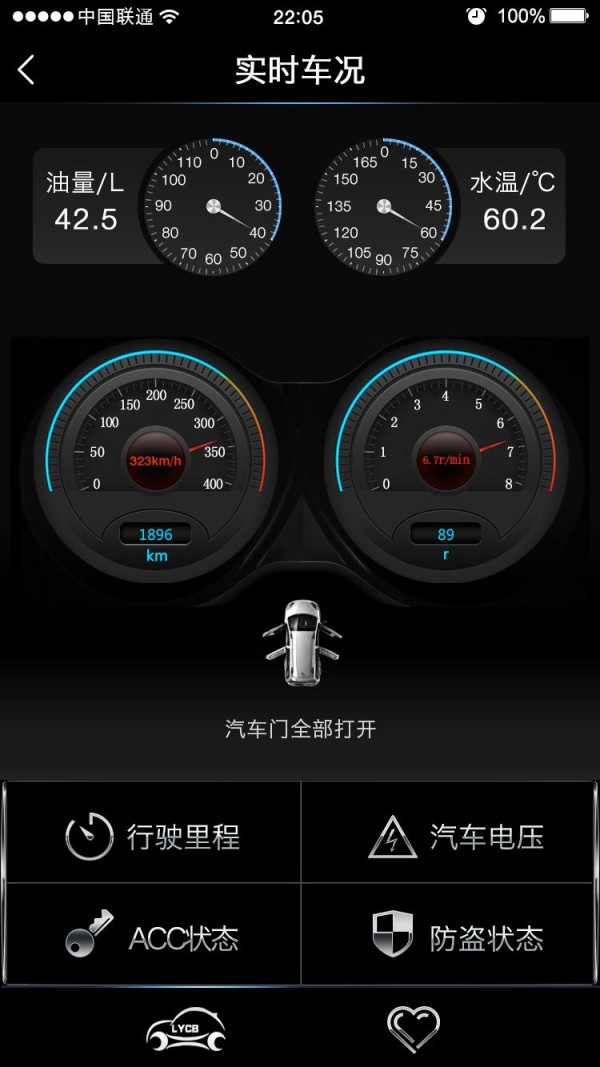Open 行驶里程 mileage details
Viewport: 600px width, 1067px height.
[x=153, y=836]
